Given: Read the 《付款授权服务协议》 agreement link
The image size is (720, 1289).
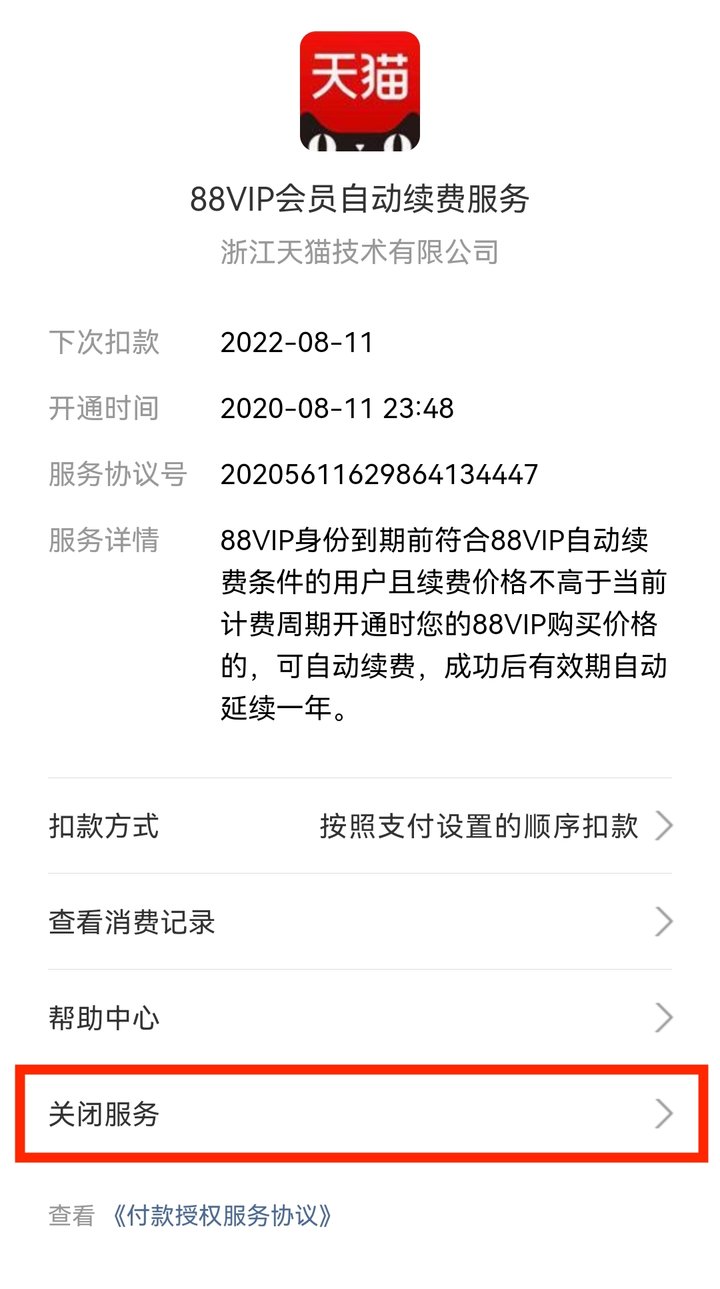Looking at the screenshot, I should click(221, 1216).
